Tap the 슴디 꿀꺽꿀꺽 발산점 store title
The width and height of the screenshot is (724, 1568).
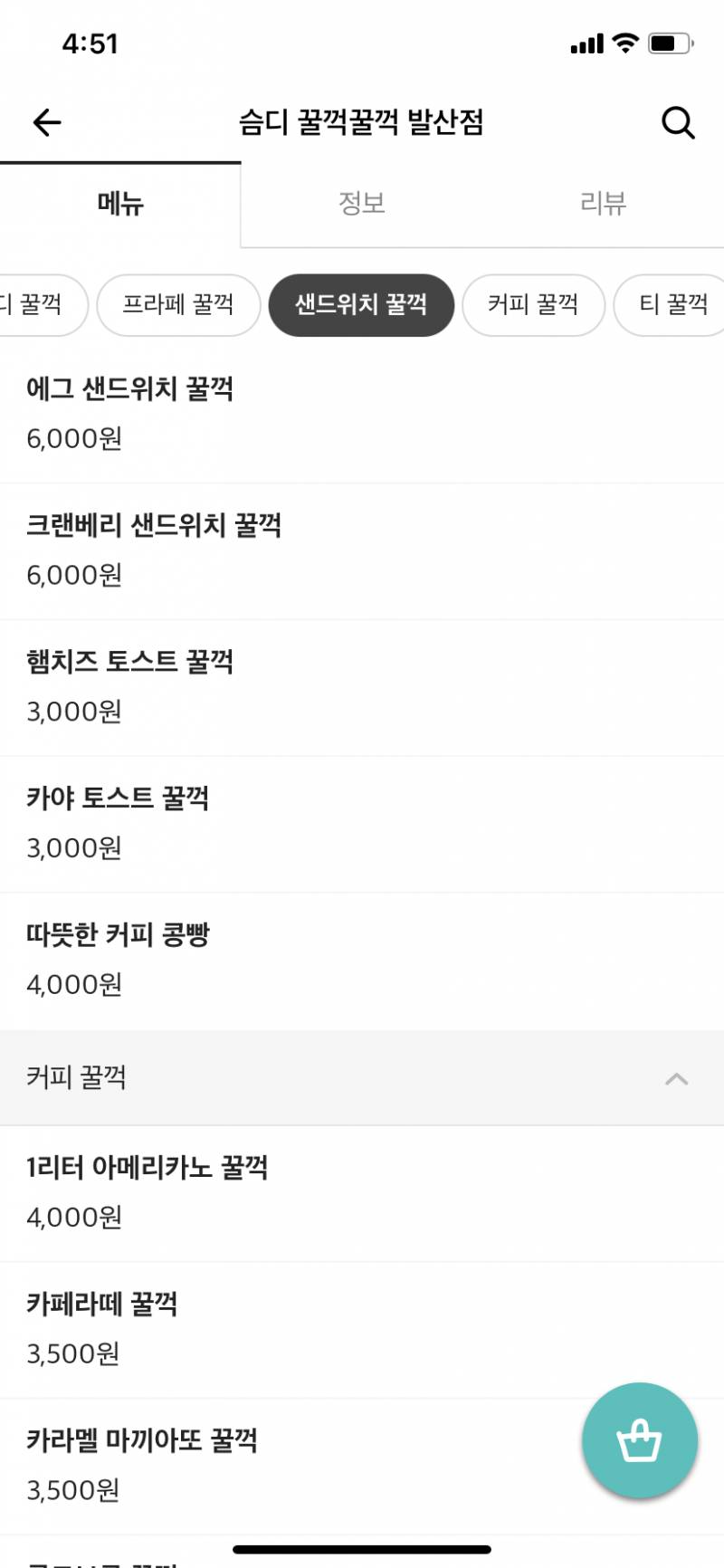(x=362, y=123)
